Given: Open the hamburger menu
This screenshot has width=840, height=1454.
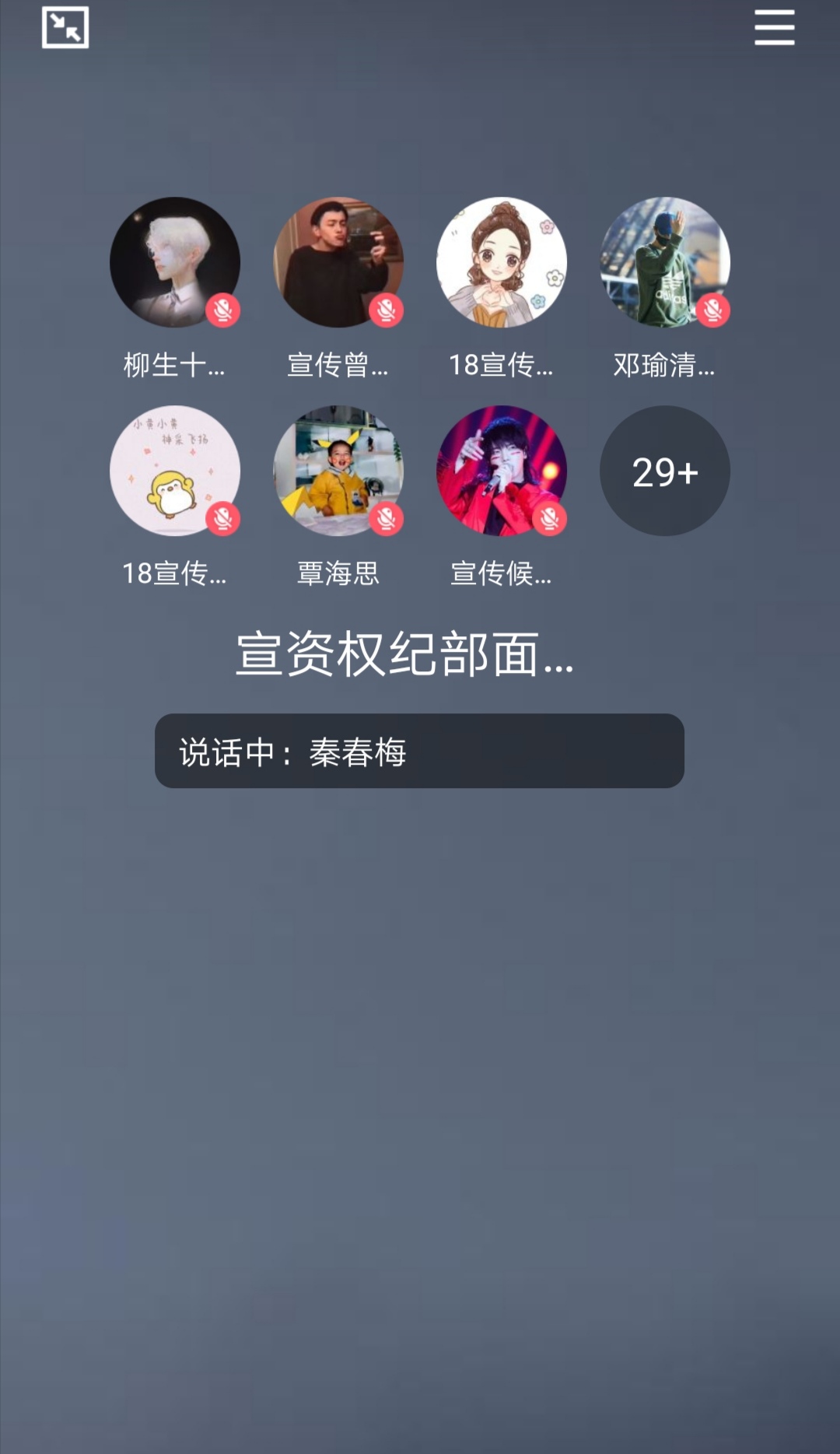Looking at the screenshot, I should point(774,28).
